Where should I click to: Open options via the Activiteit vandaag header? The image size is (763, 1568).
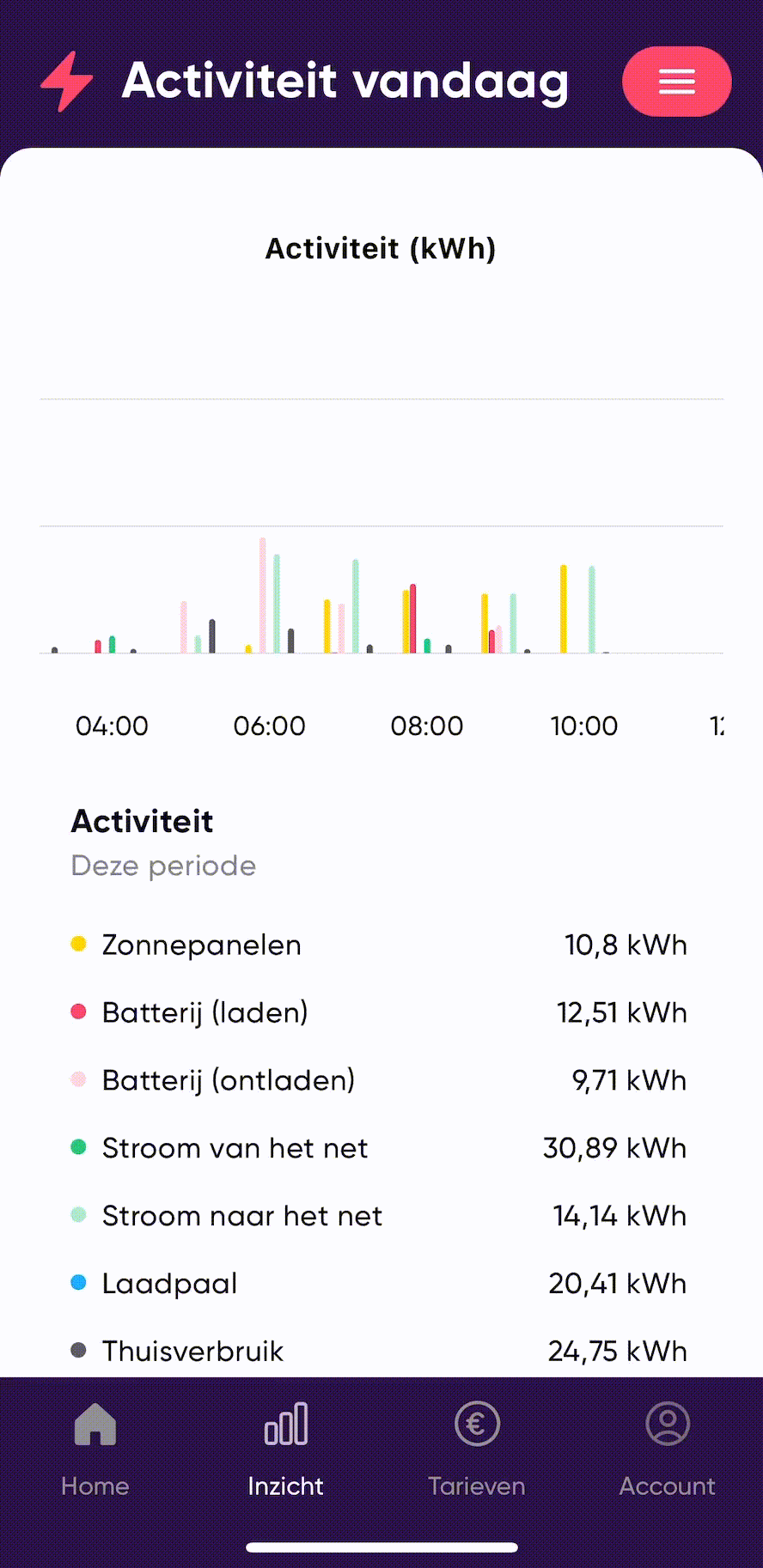tap(344, 81)
